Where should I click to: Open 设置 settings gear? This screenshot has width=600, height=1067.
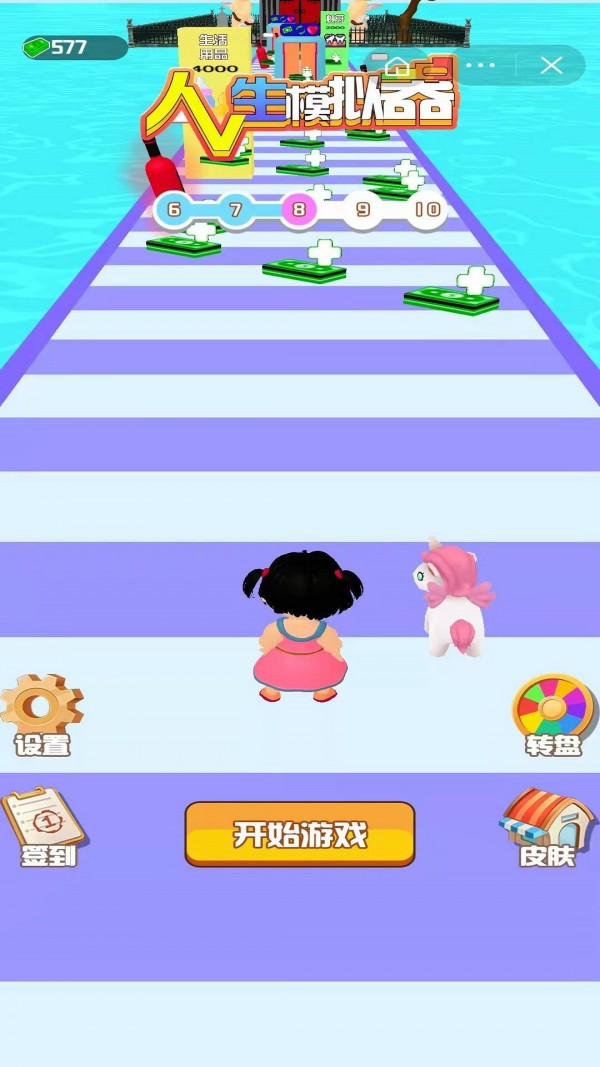click(42, 712)
